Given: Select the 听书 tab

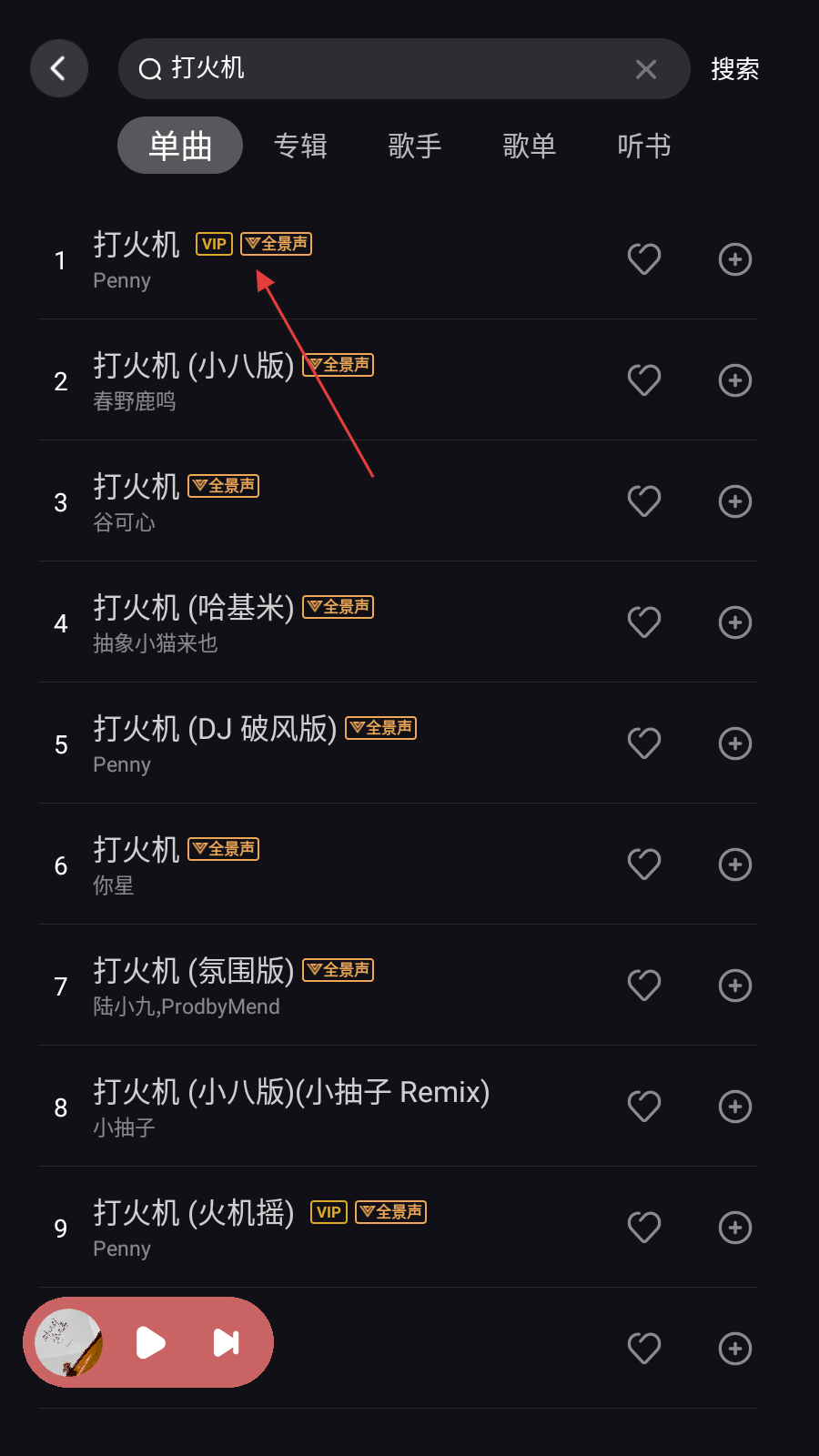Looking at the screenshot, I should pos(644,146).
